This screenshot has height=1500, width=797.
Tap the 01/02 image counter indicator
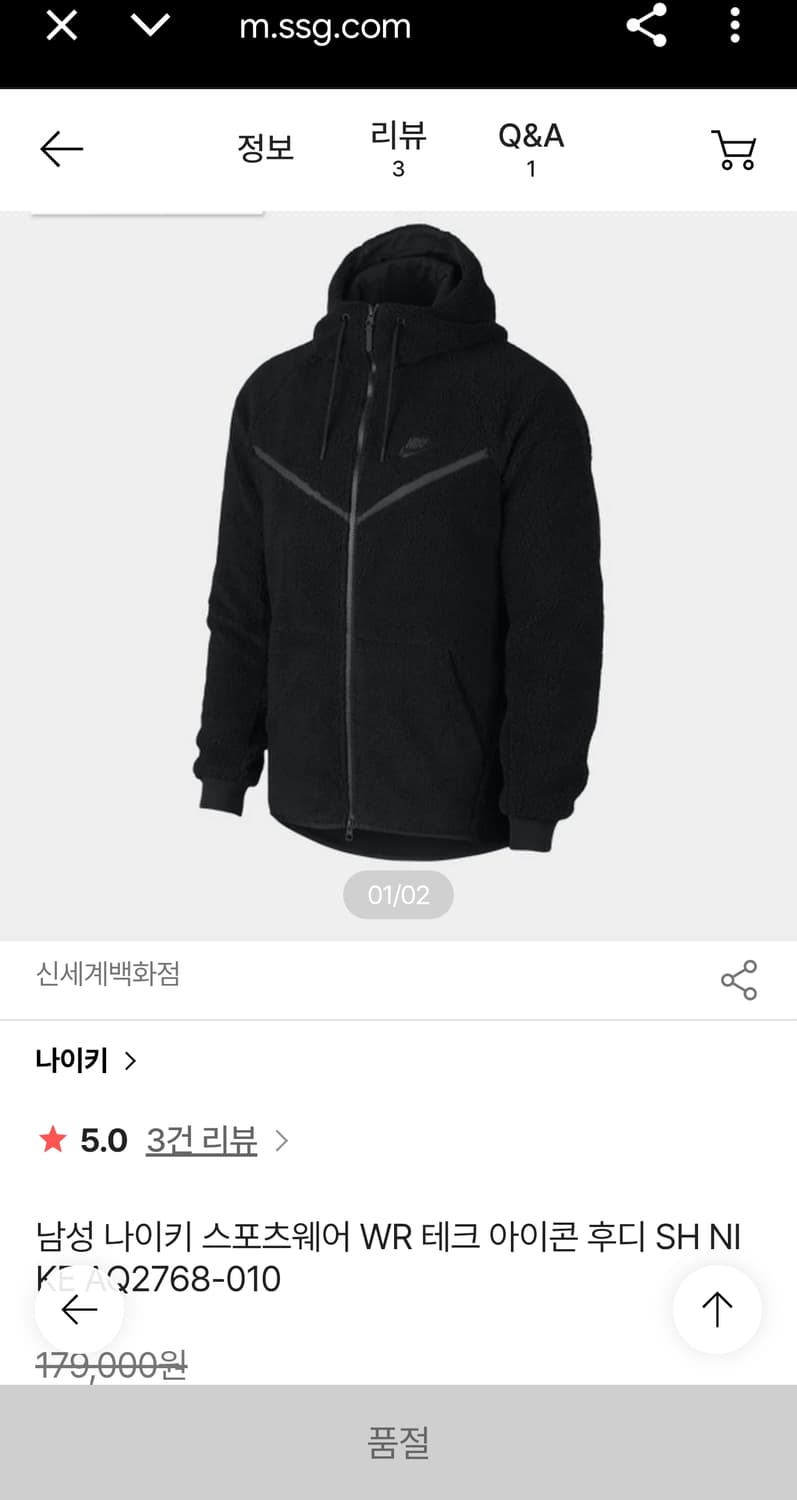click(398, 894)
